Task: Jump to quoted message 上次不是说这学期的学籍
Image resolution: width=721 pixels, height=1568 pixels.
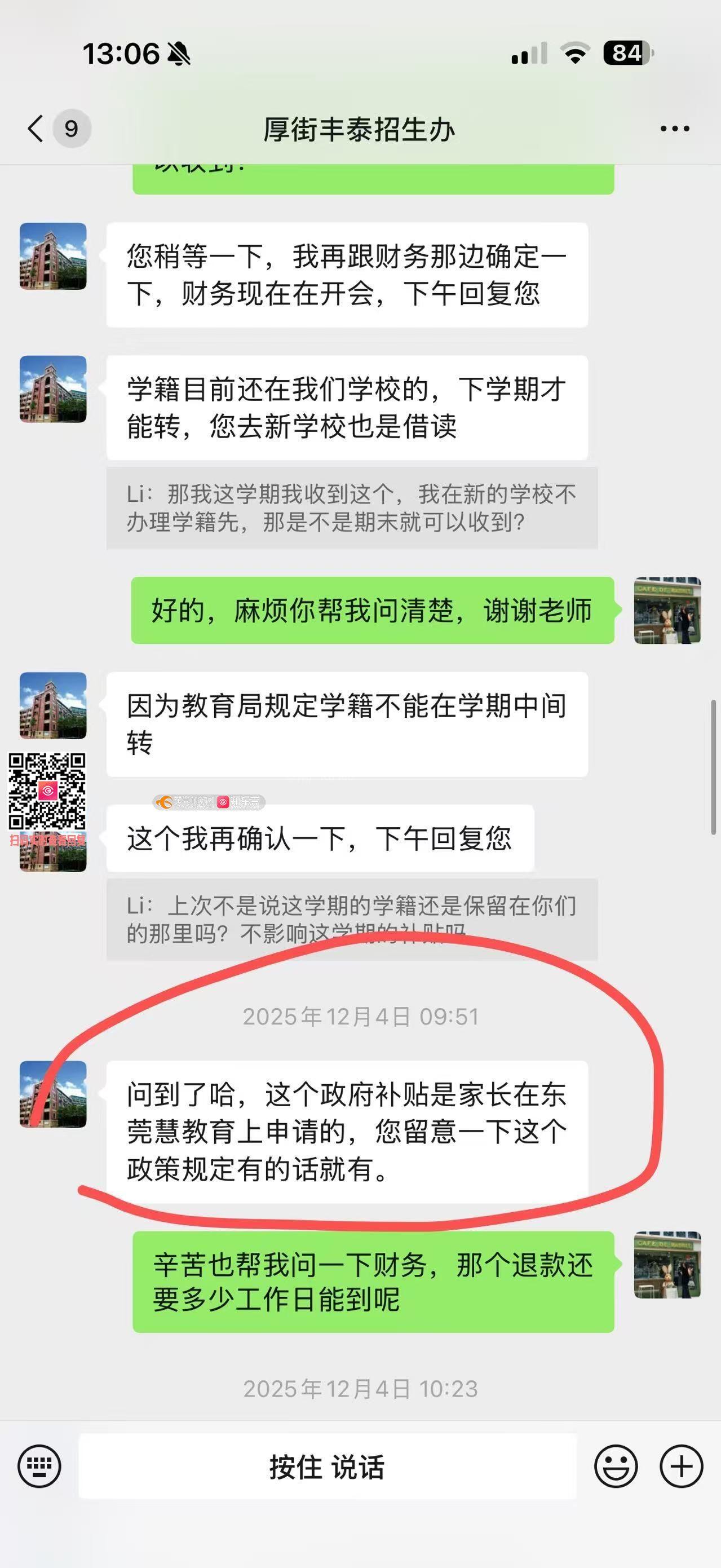Action: pyautogui.click(x=352, y=918)
